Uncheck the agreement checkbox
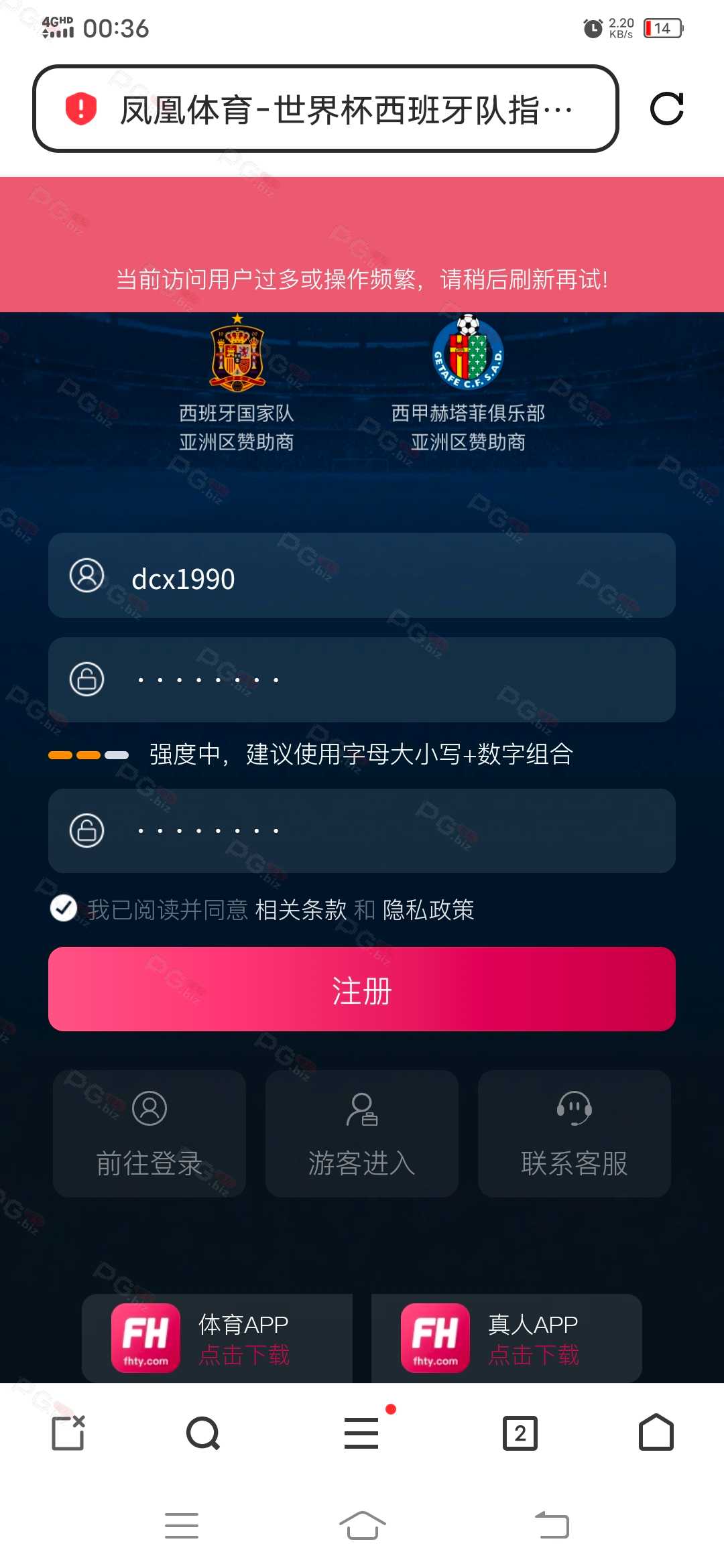This screenshot has height=1568, width=724. pos(64,909)
